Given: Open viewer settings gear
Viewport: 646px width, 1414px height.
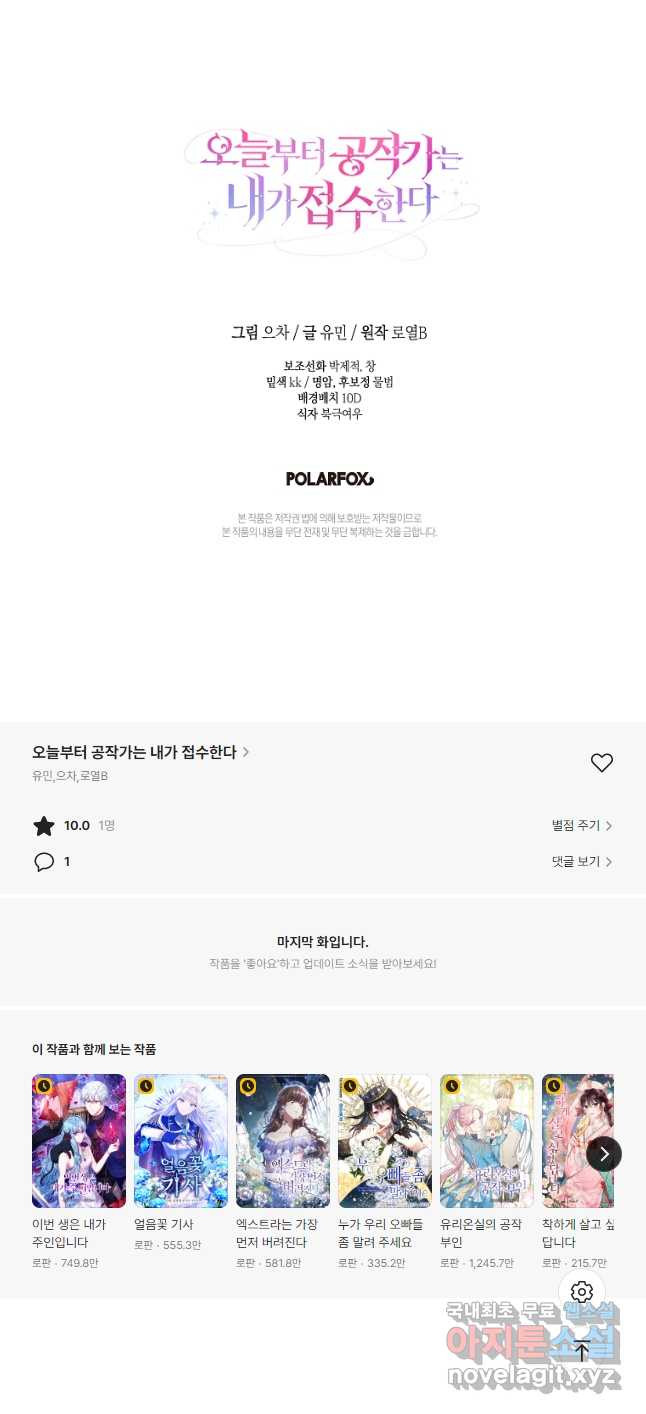Looking at the screenshot, I should [x=582, y=1292].
